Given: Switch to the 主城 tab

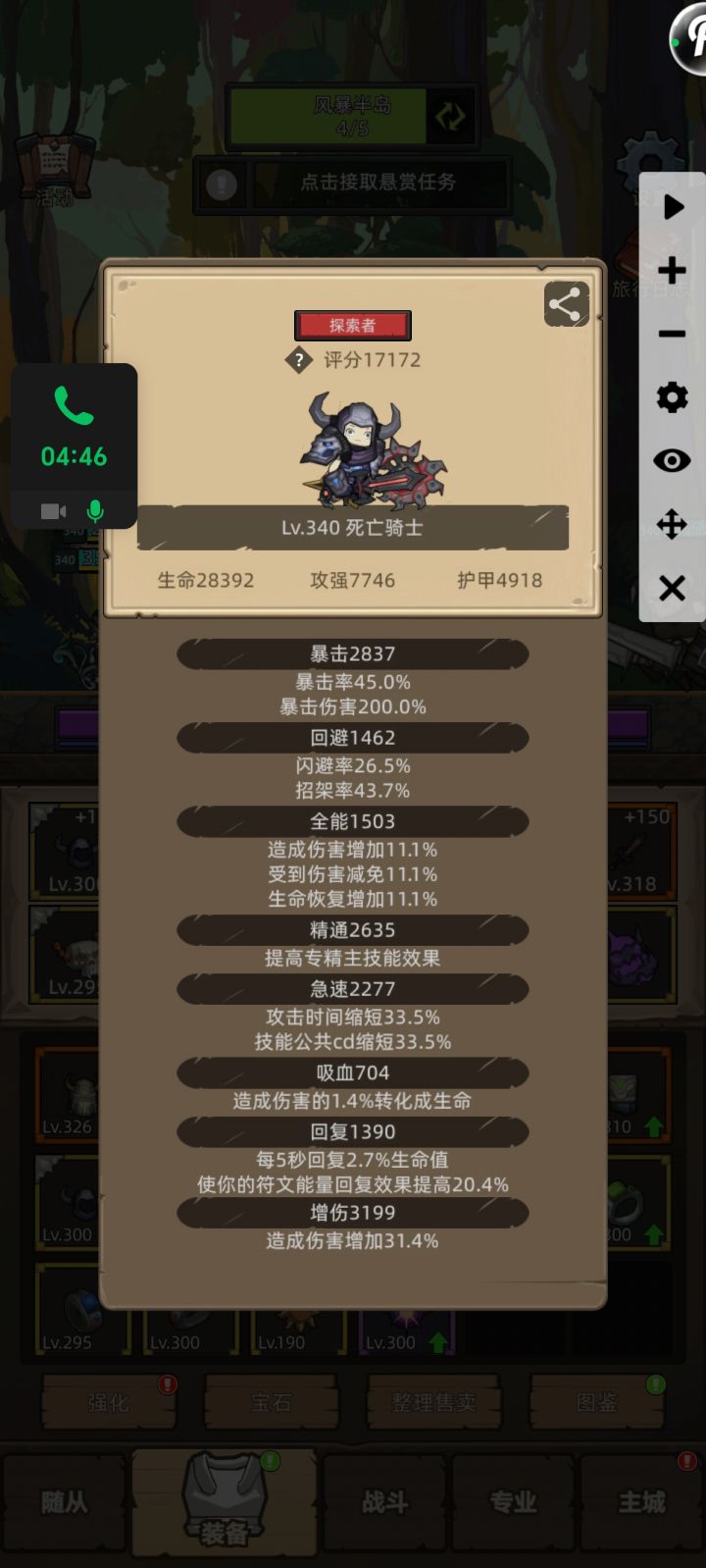Looking at the screenshot, I should click(639, 1501).
